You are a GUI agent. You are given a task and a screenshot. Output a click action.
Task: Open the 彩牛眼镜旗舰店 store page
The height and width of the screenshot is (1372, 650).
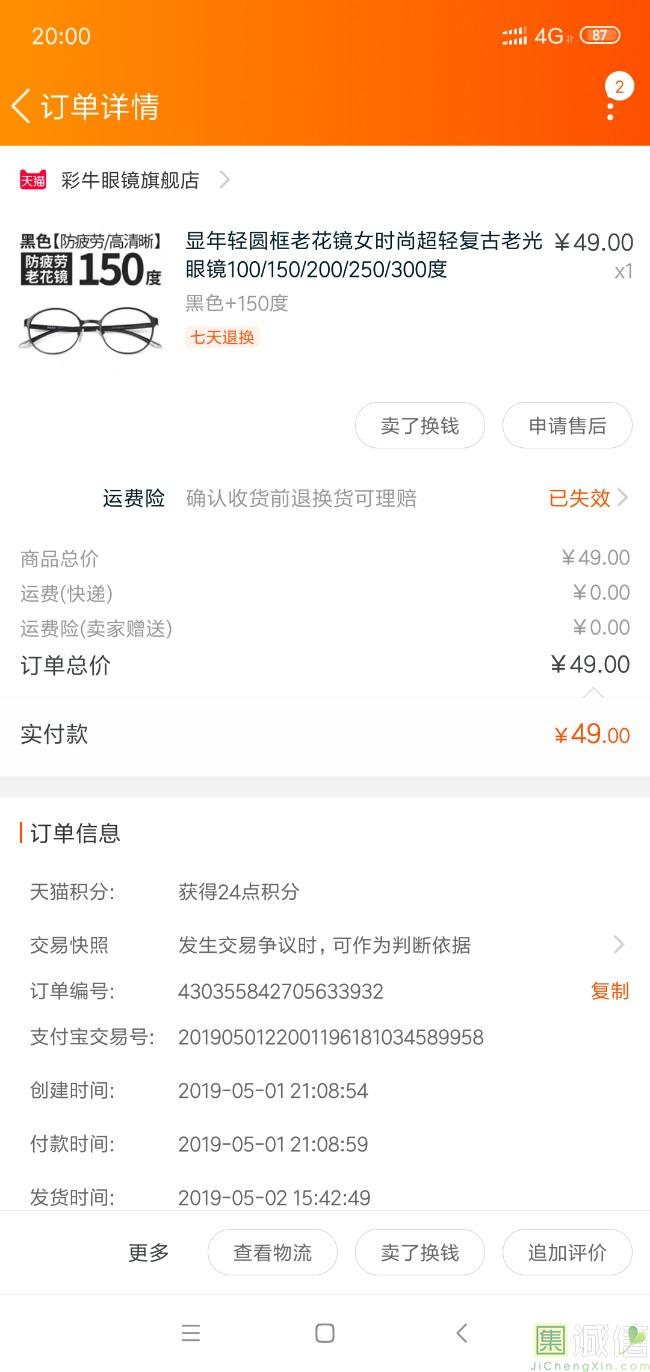click(x=125, y=180)
